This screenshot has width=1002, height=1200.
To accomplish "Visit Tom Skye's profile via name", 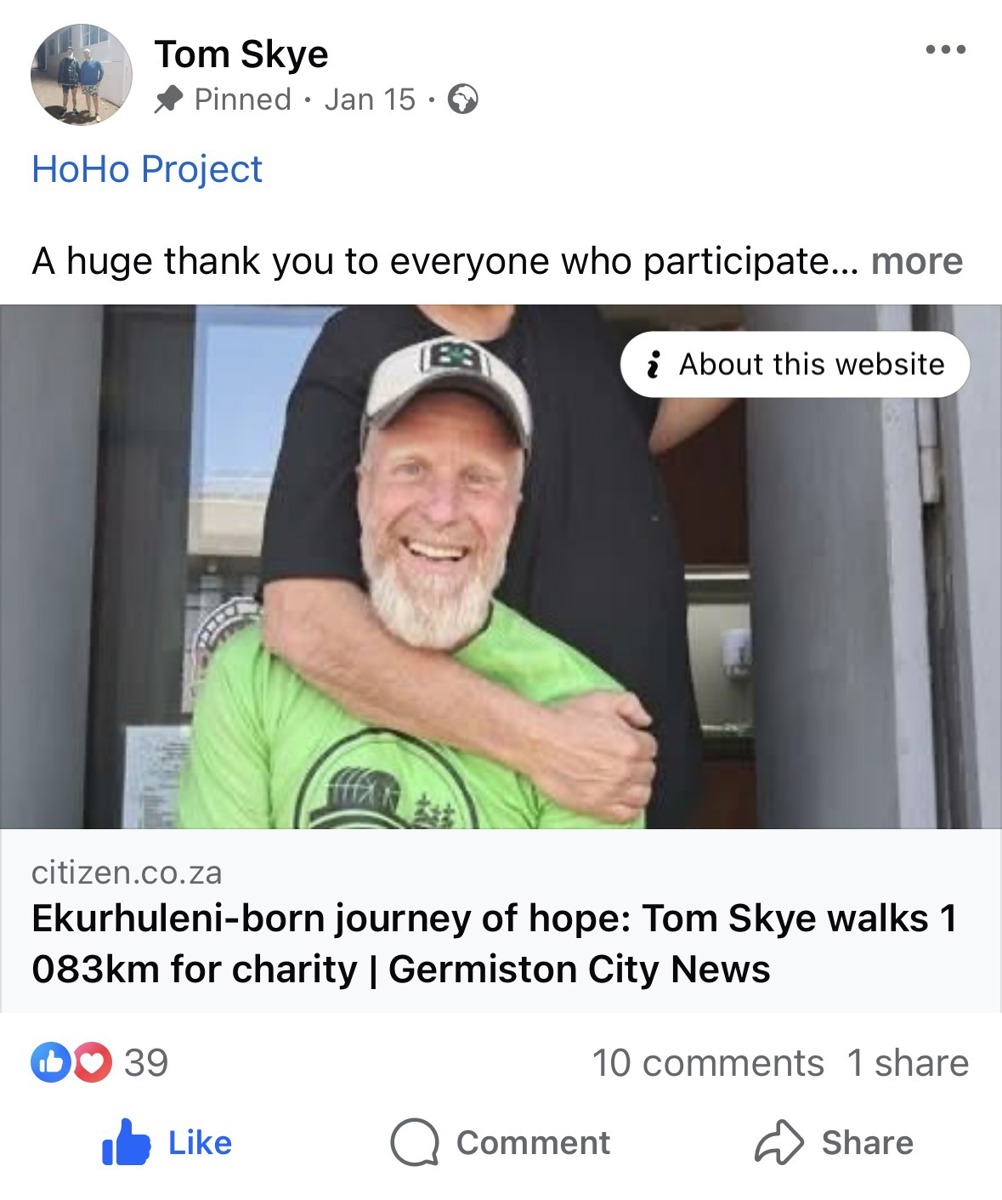I will coord(241,54).
